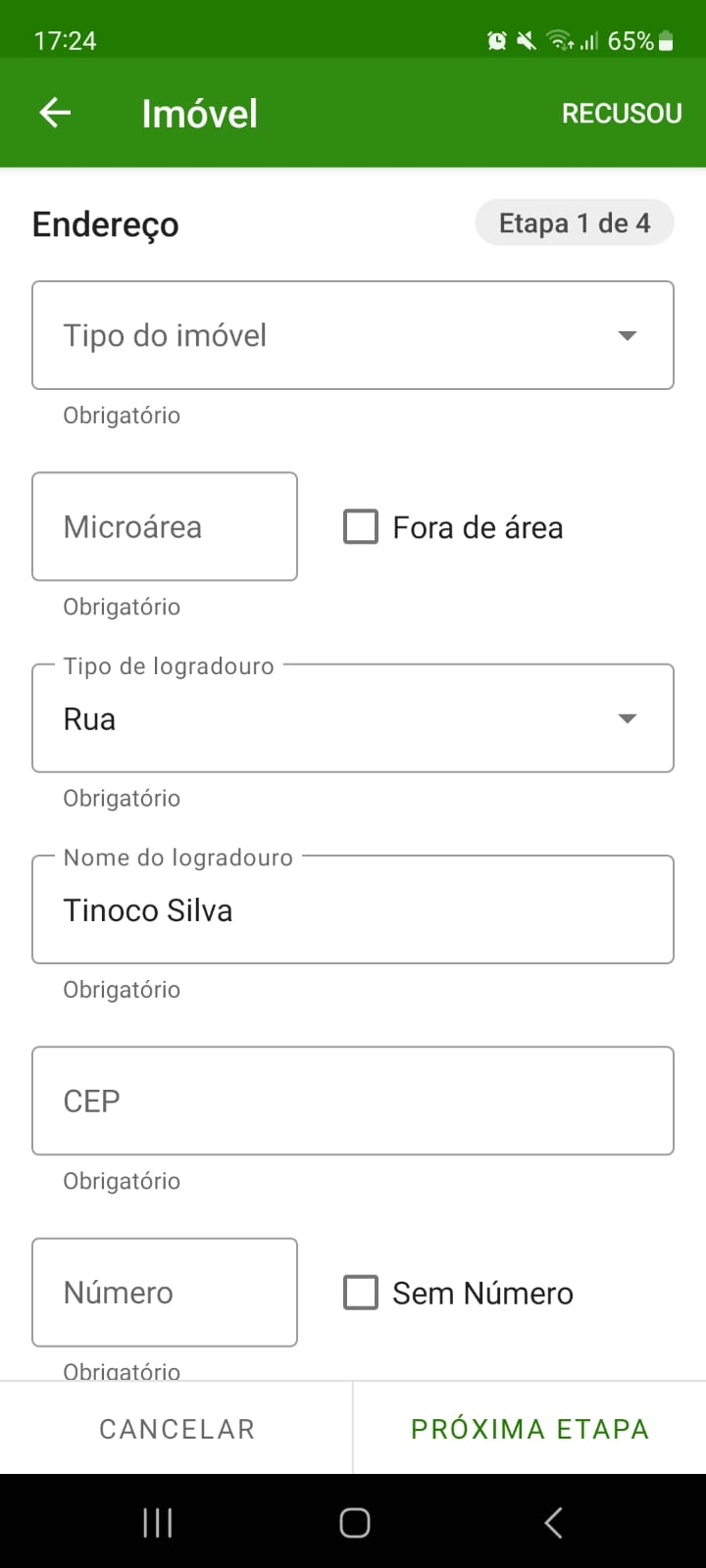Open recent apps from navigation bar
The height and width of the screenshot is (1568, 706).
(158, 1522)
